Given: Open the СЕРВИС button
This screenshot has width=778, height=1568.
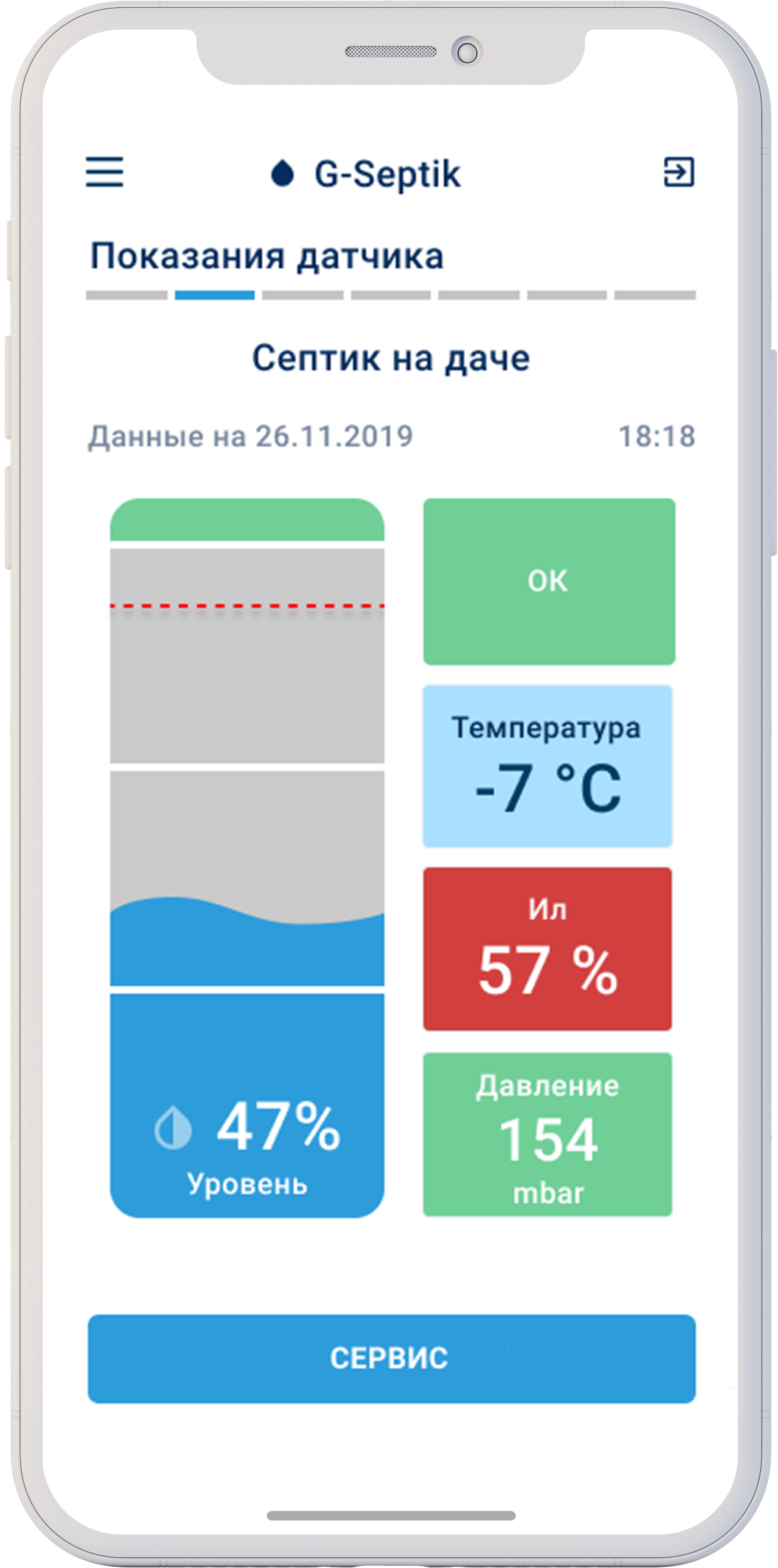Looking at the screenshot, I should [392, 1358].
